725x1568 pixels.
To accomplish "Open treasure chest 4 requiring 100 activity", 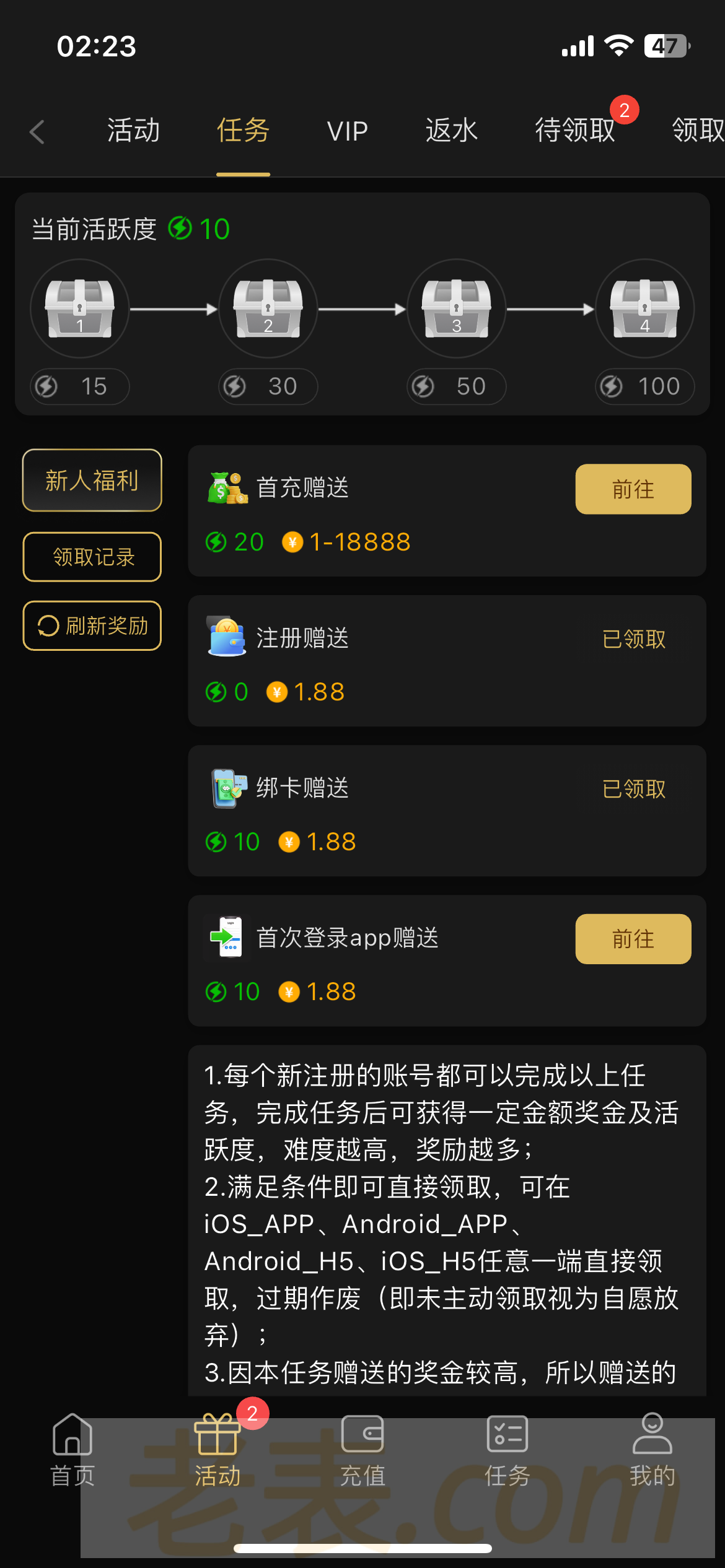I will point(644,308).
